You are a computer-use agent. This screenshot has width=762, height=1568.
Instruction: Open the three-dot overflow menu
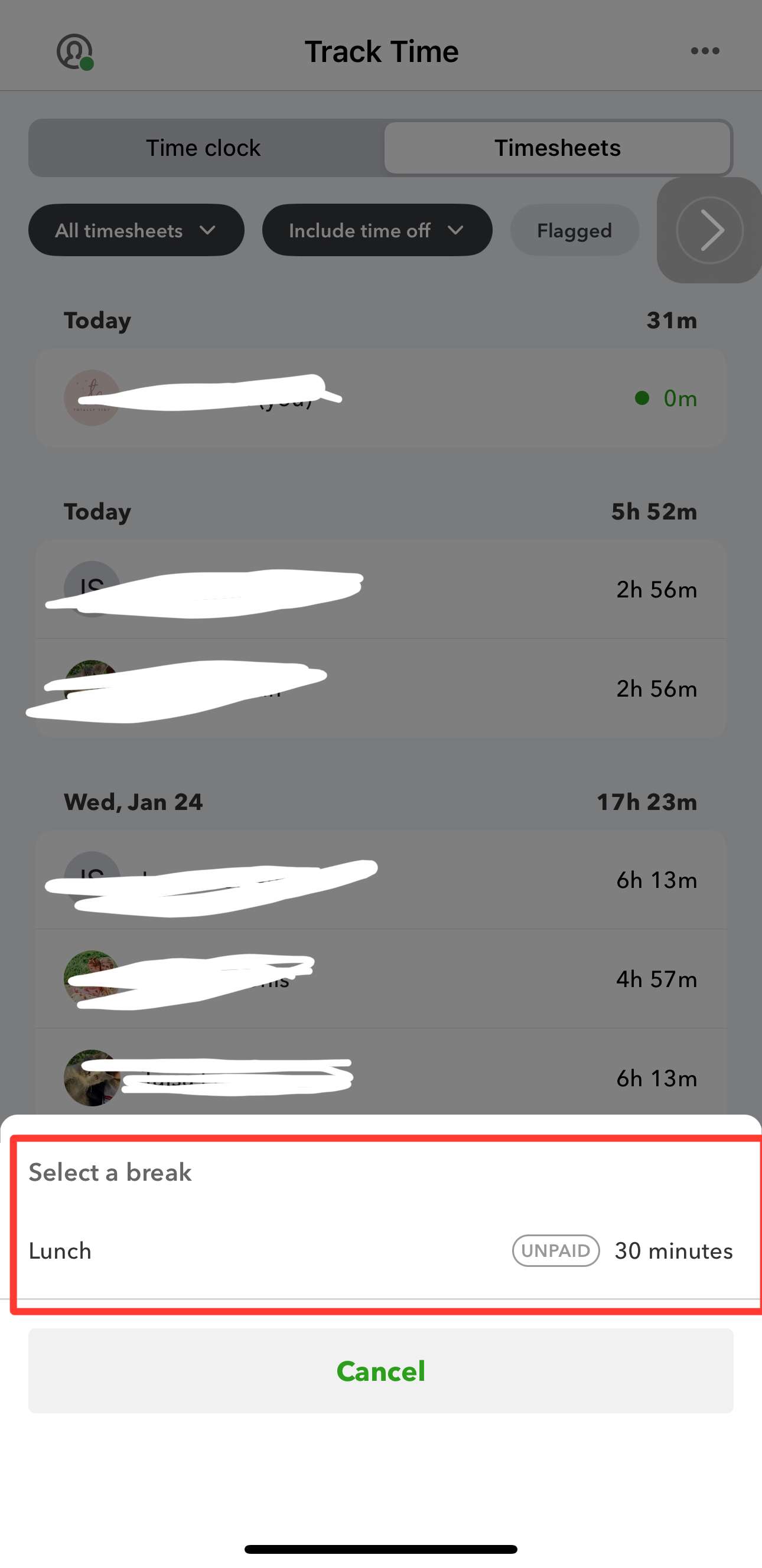705,51
